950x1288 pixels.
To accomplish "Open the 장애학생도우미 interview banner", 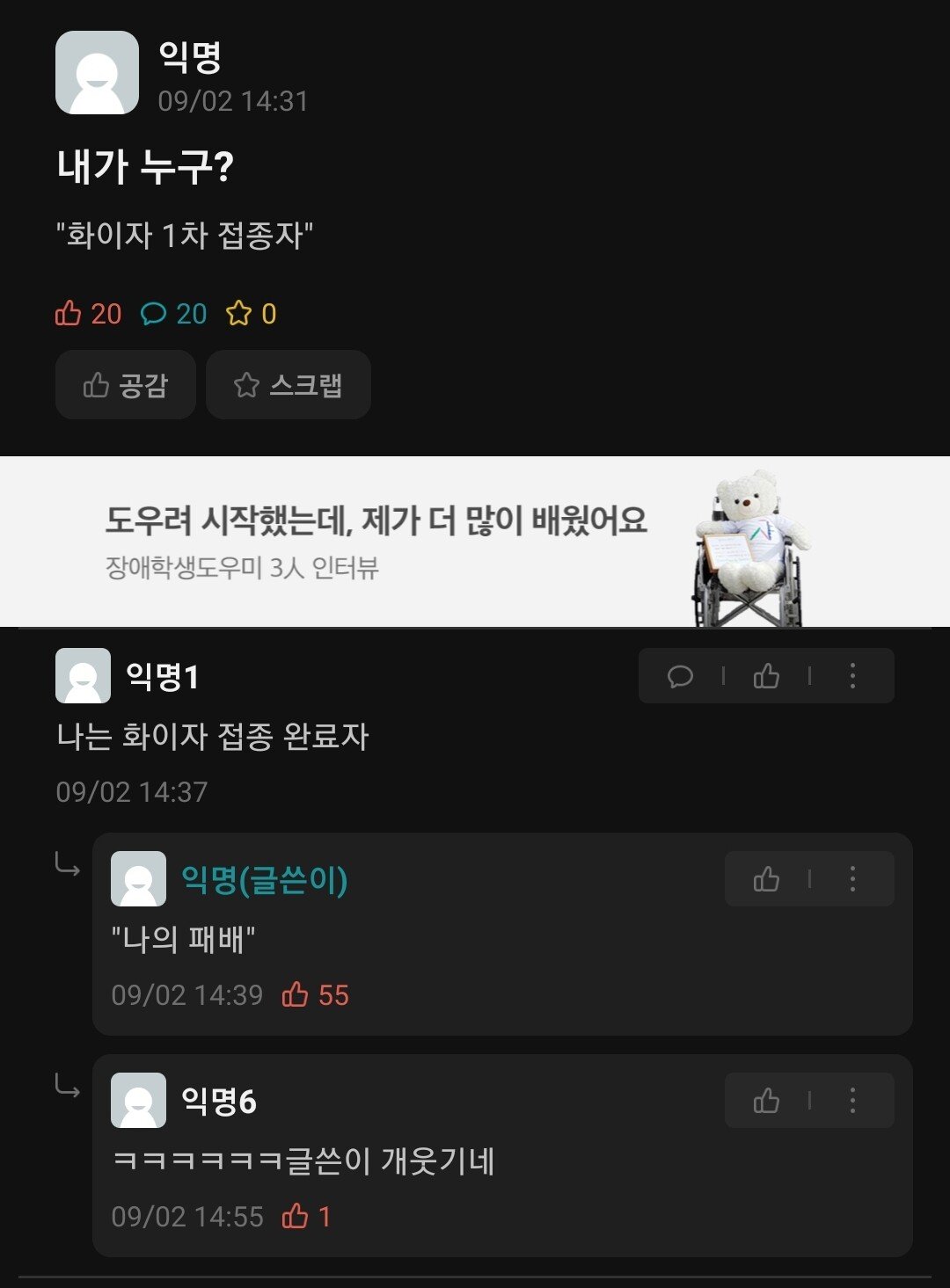I will (x=475, y=542).
